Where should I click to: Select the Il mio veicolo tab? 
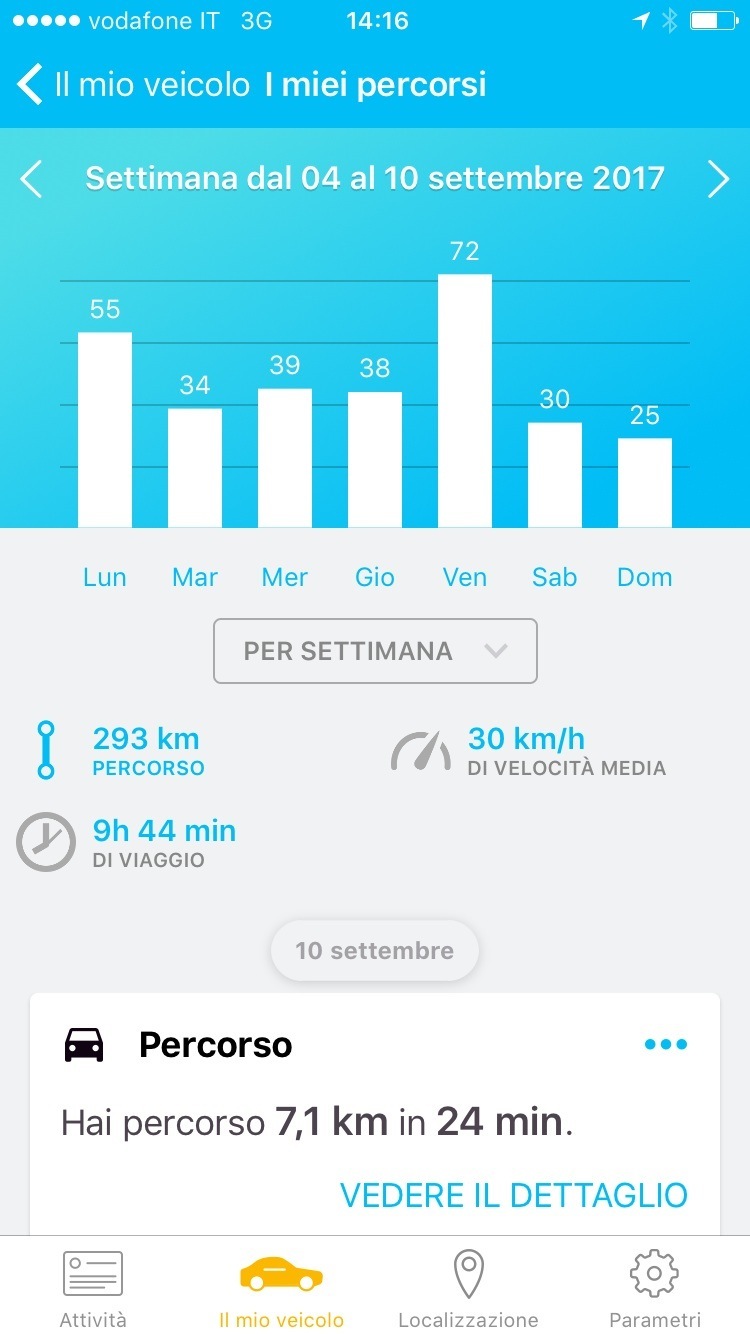coord(281,1288)
